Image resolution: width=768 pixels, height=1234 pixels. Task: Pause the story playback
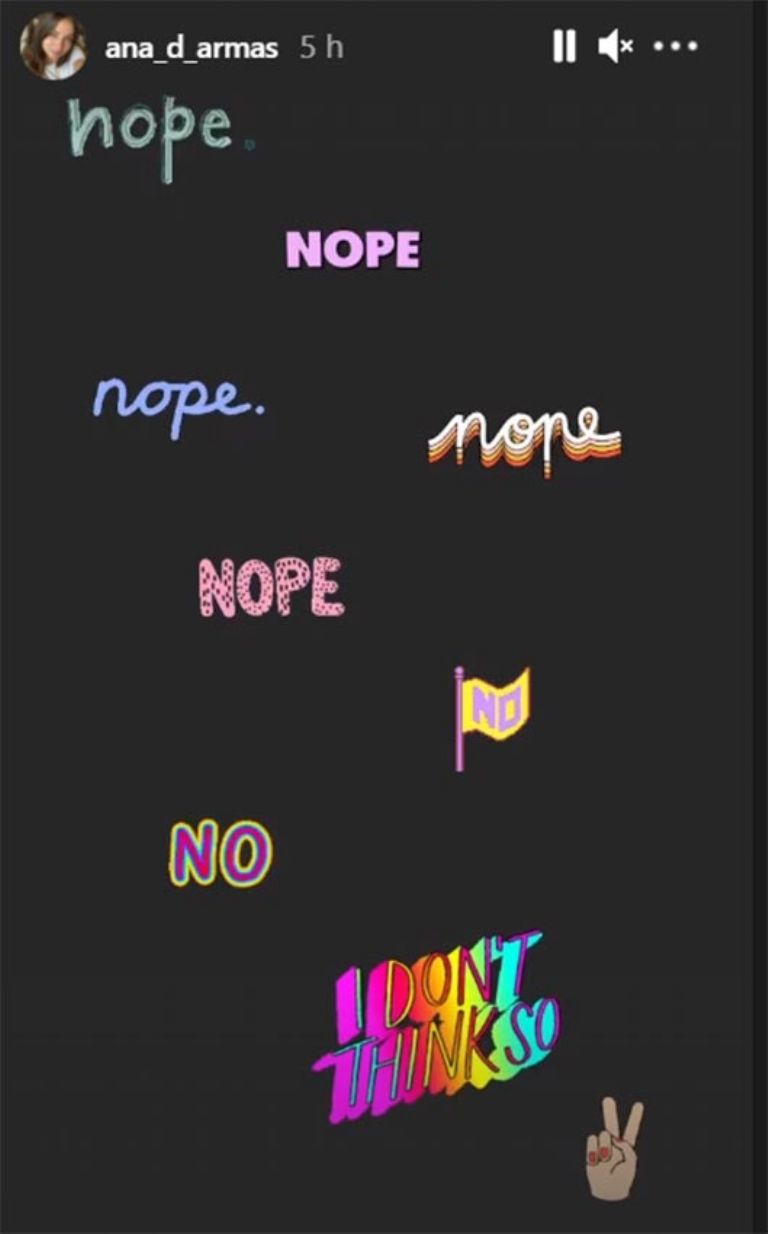tap(564, 46)
